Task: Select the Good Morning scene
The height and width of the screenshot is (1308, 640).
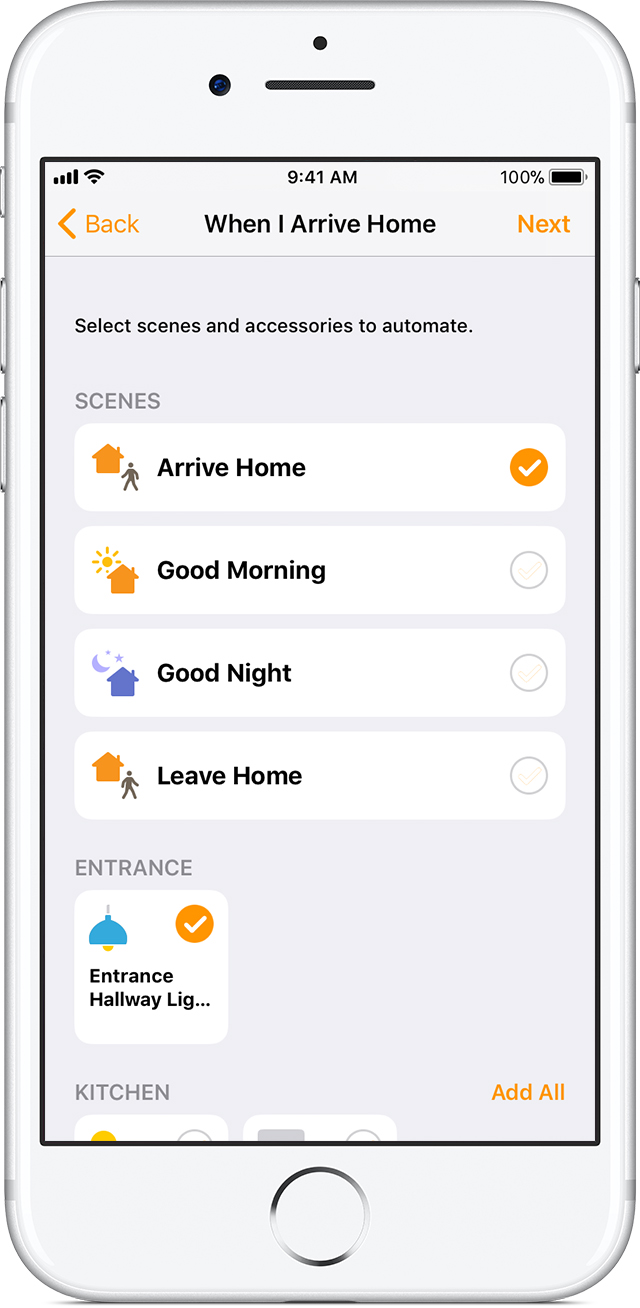Action: [320, 570]
